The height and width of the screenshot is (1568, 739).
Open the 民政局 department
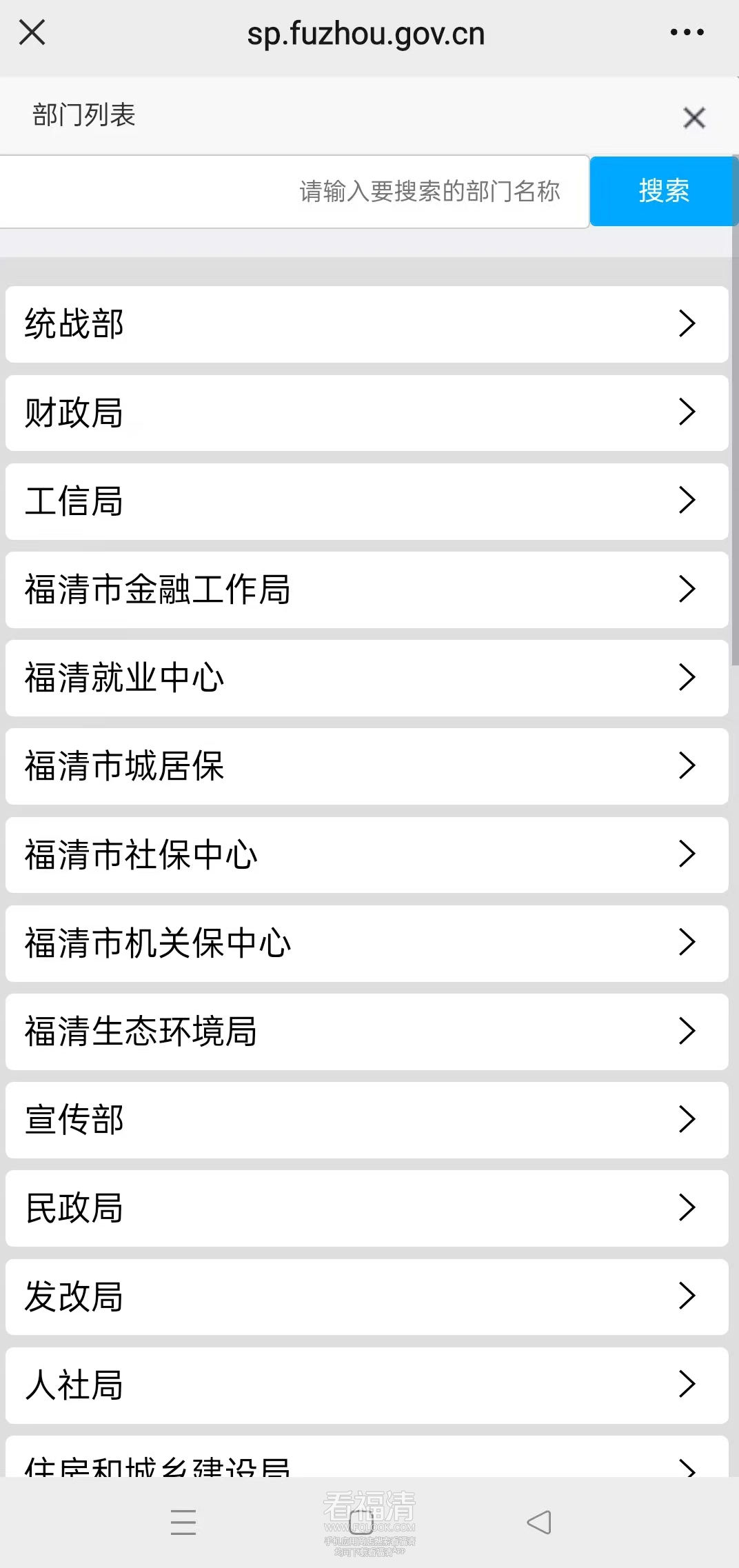(367, 1208)
